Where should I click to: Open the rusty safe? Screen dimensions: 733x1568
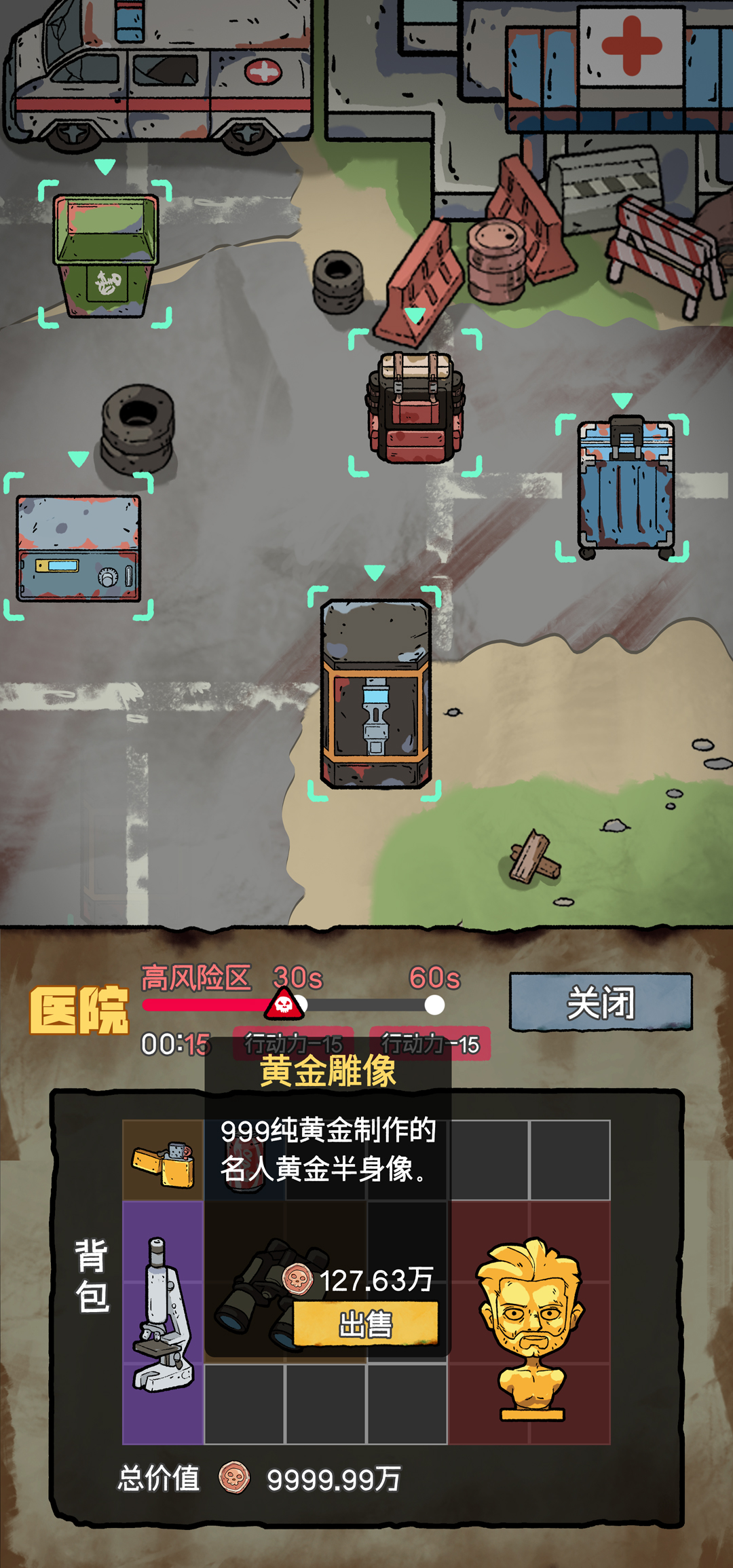pos(79,548)
